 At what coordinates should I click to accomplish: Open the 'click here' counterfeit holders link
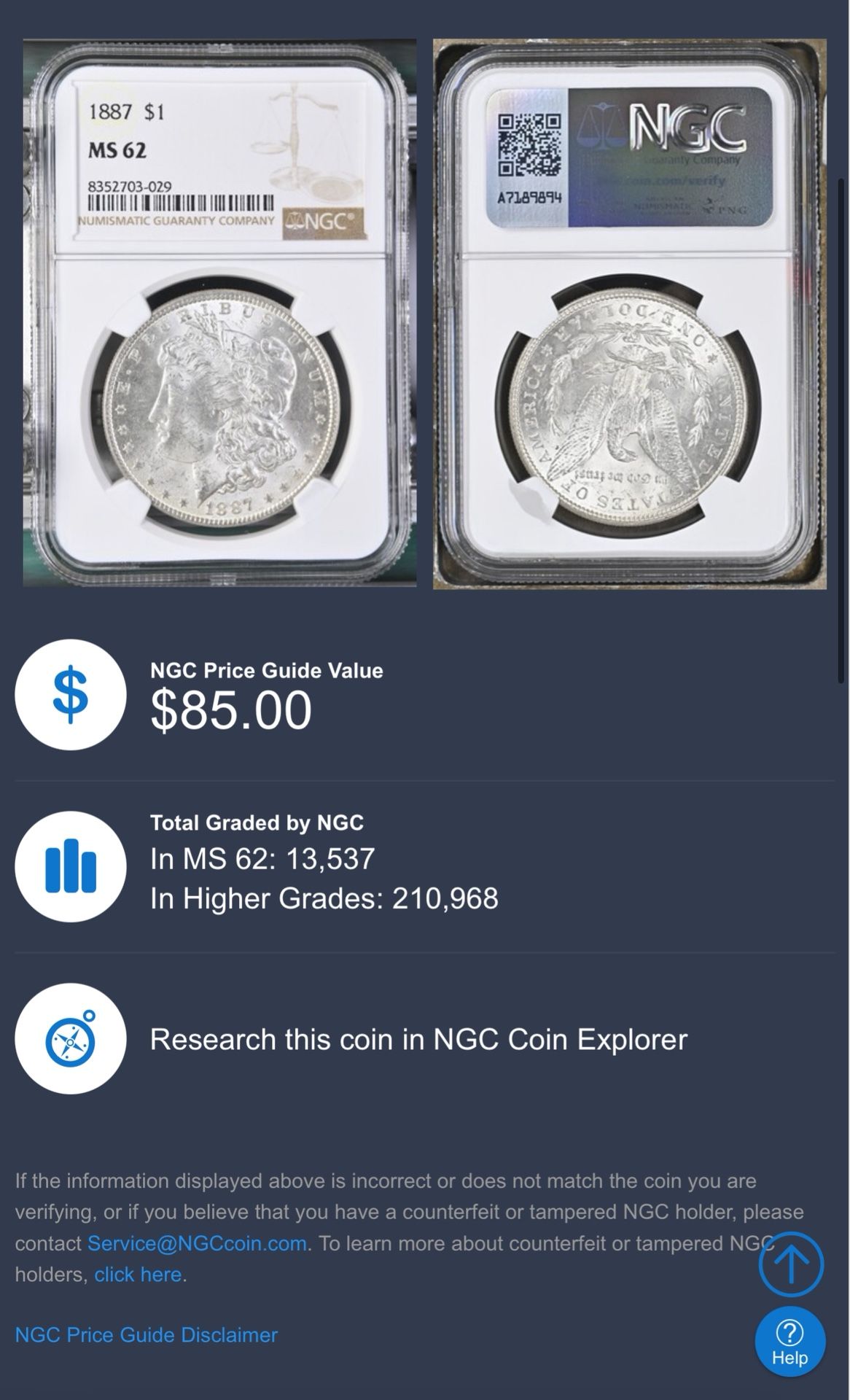coord(138,1275)
